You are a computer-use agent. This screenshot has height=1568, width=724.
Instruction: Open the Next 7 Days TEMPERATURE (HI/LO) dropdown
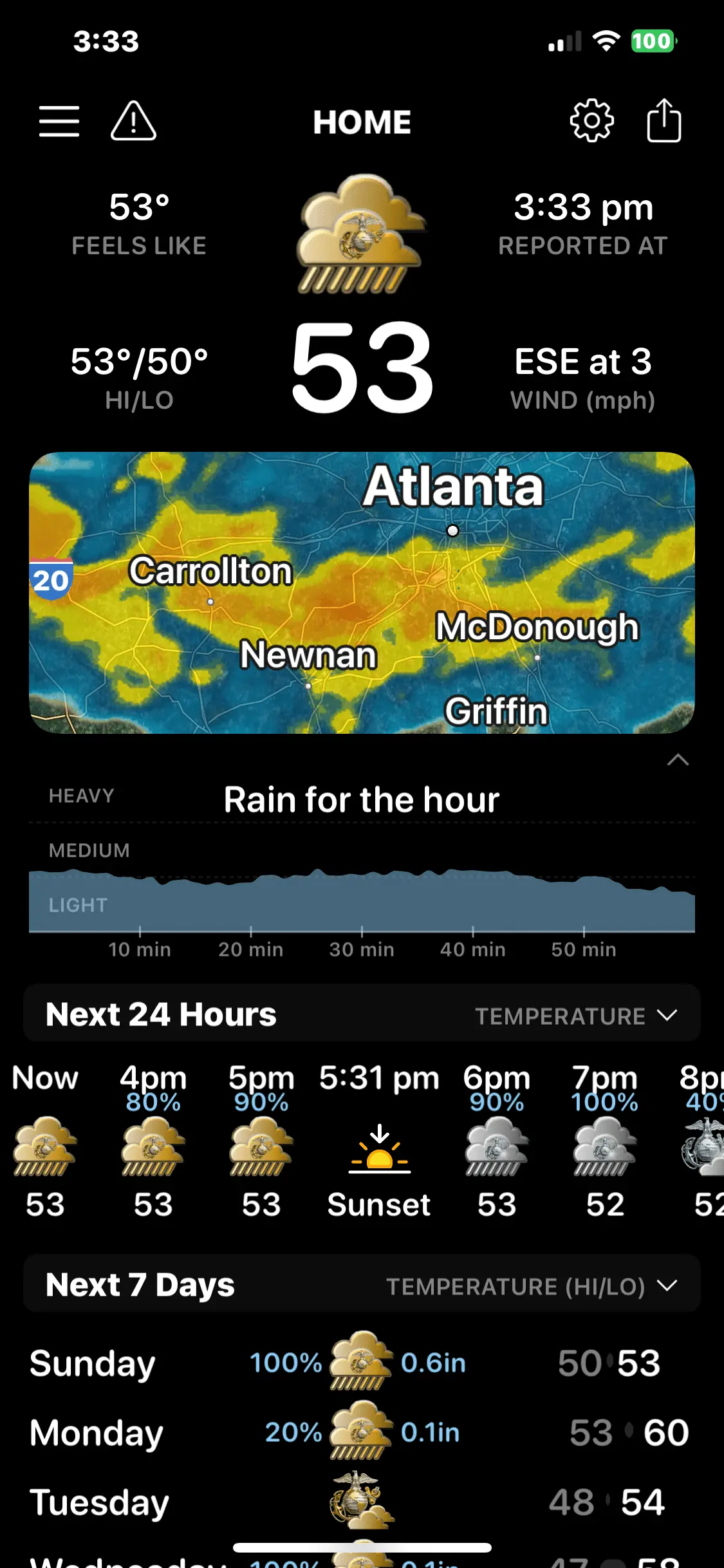tap(532, 1286)
